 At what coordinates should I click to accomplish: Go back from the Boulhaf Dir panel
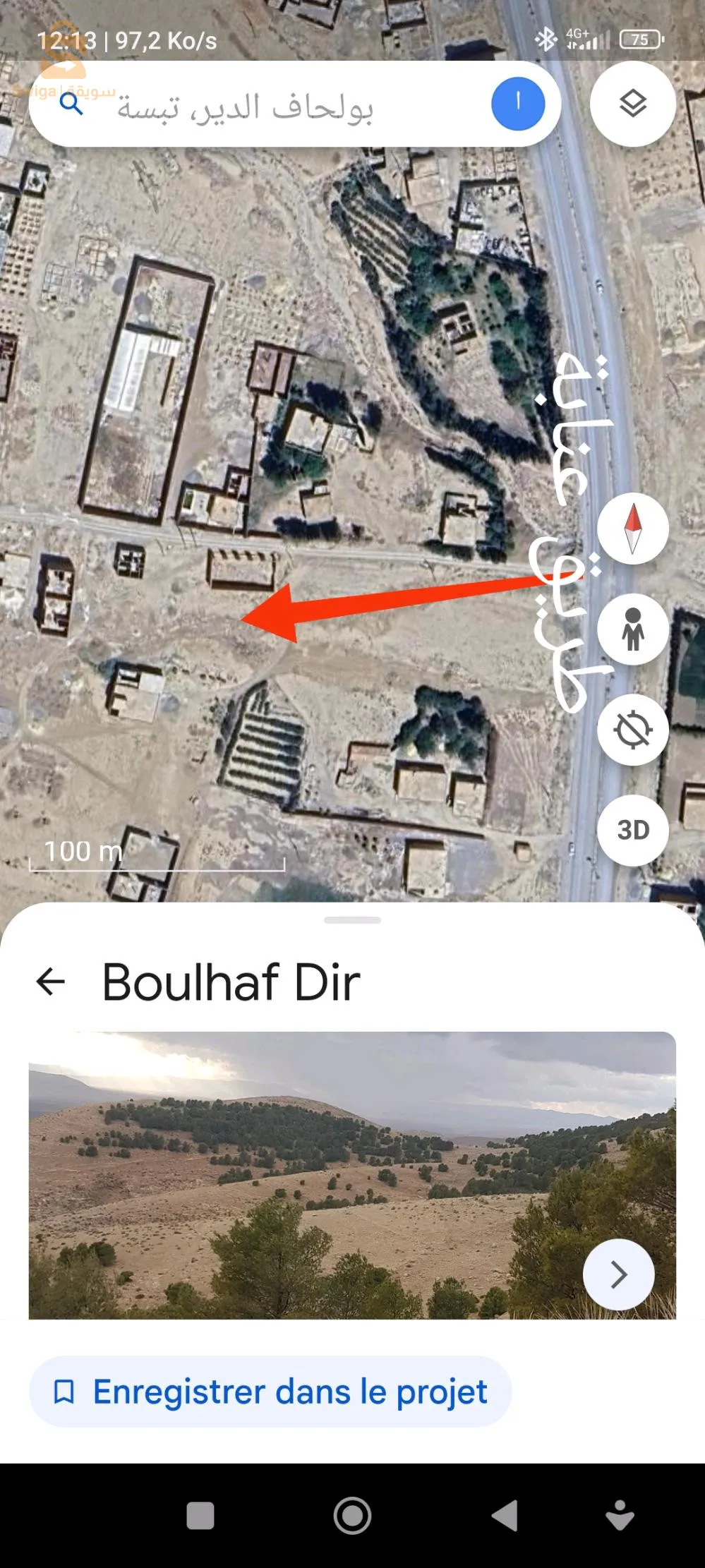click(x=51, y=981)
